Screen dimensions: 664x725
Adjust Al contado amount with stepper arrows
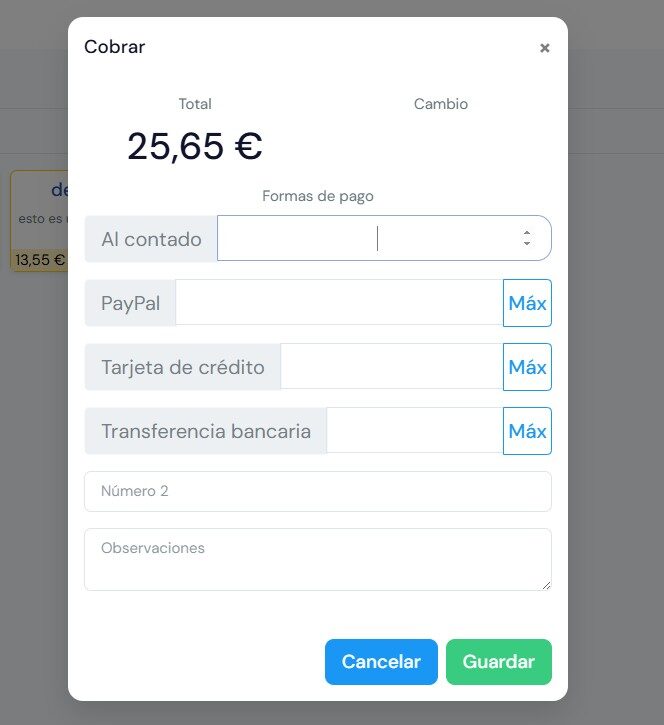point(527,238)
